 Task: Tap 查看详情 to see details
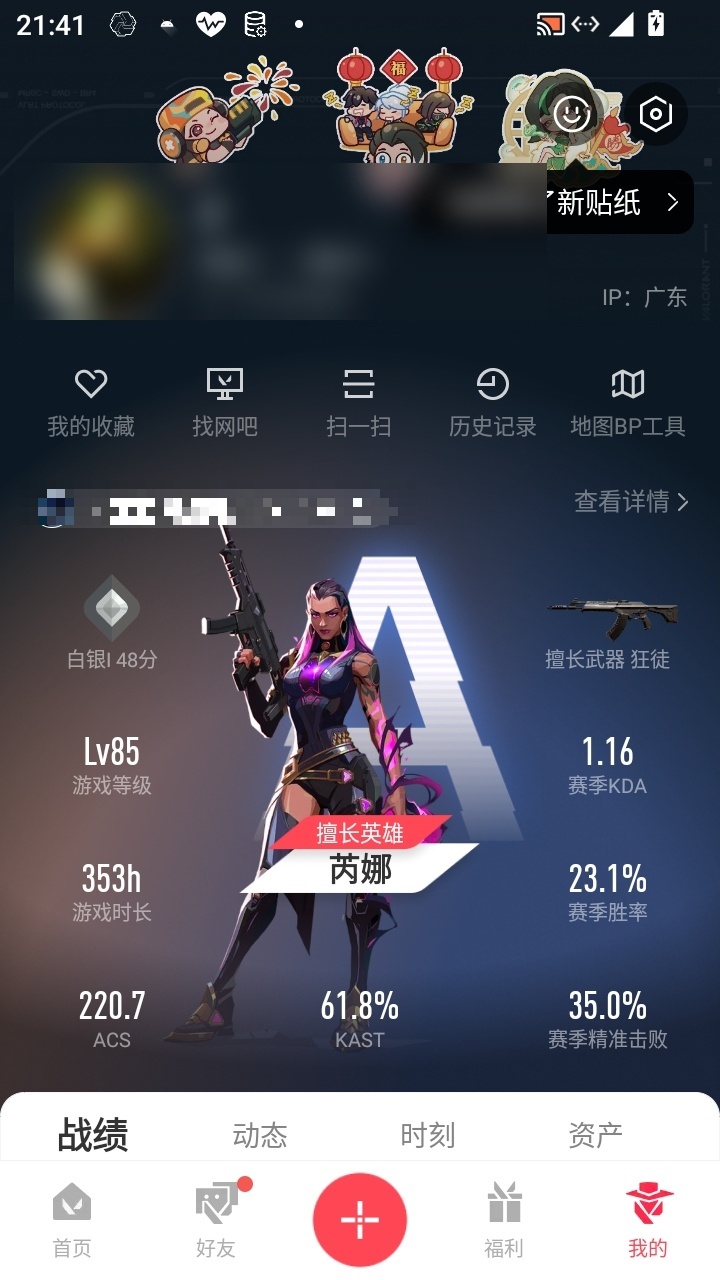[631, 501]
